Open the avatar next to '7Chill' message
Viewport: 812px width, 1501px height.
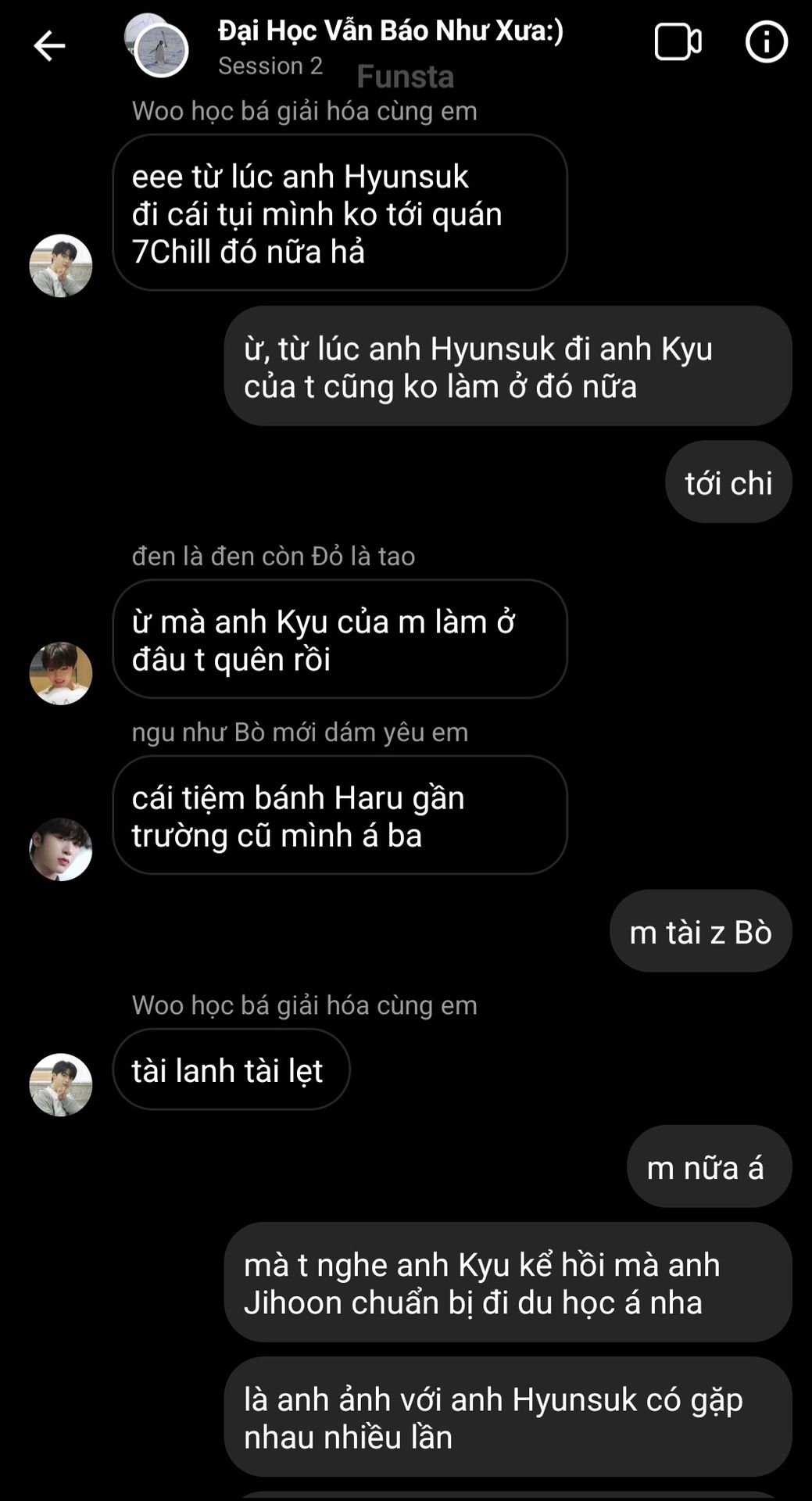point(61,266)
